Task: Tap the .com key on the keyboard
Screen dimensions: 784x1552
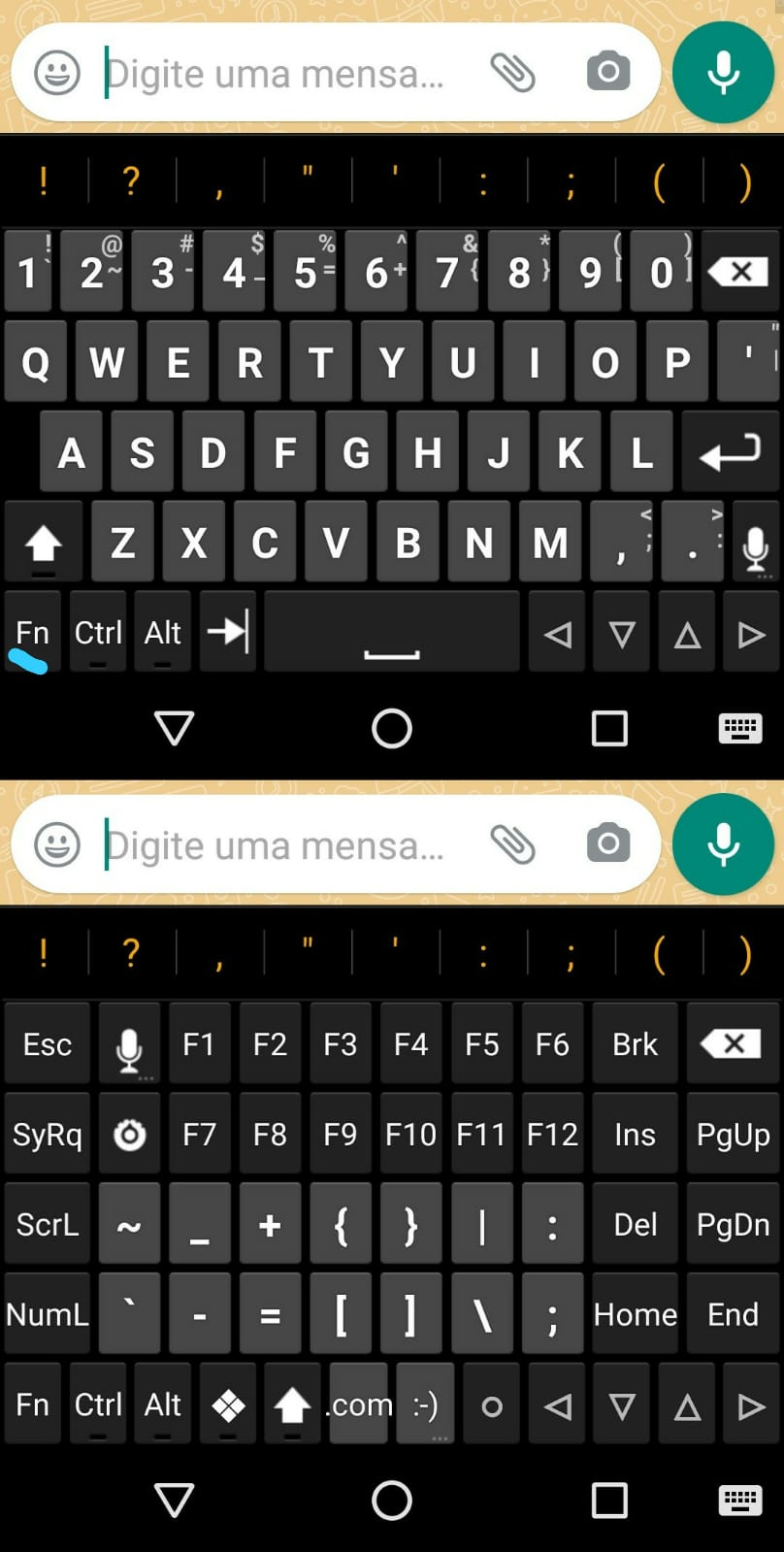Action: click(359, 1403)
